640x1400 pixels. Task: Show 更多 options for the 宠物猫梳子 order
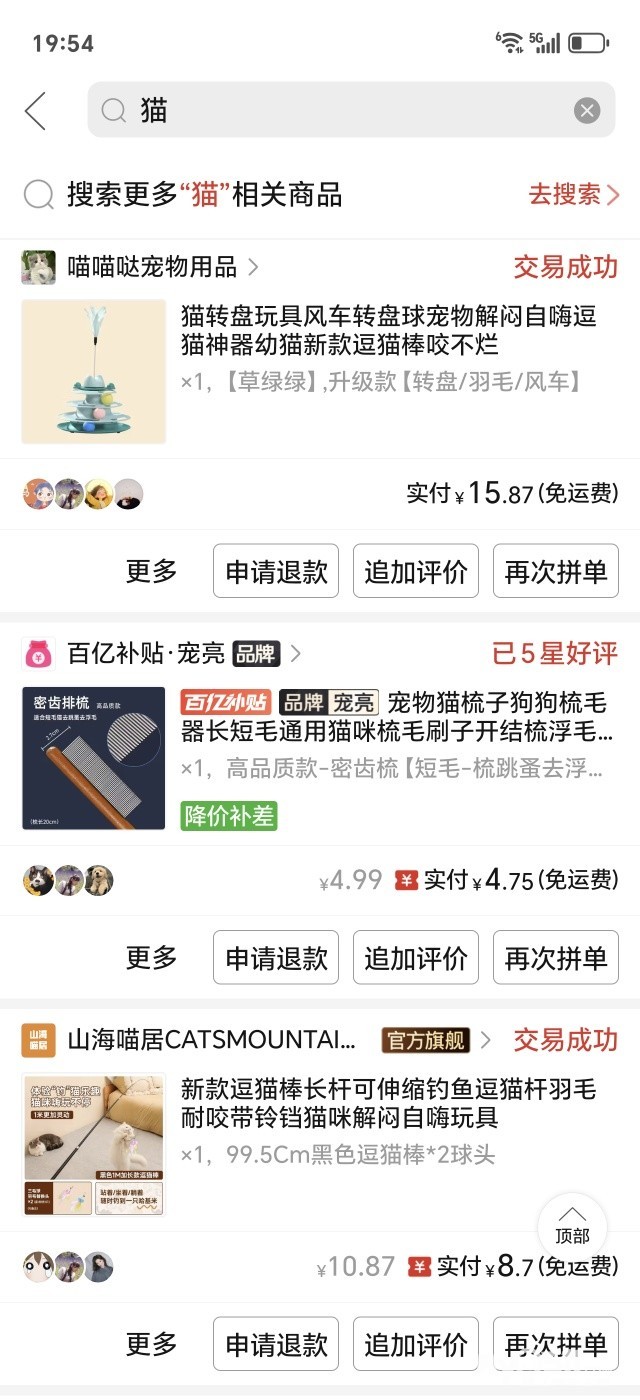pos(151,957)
